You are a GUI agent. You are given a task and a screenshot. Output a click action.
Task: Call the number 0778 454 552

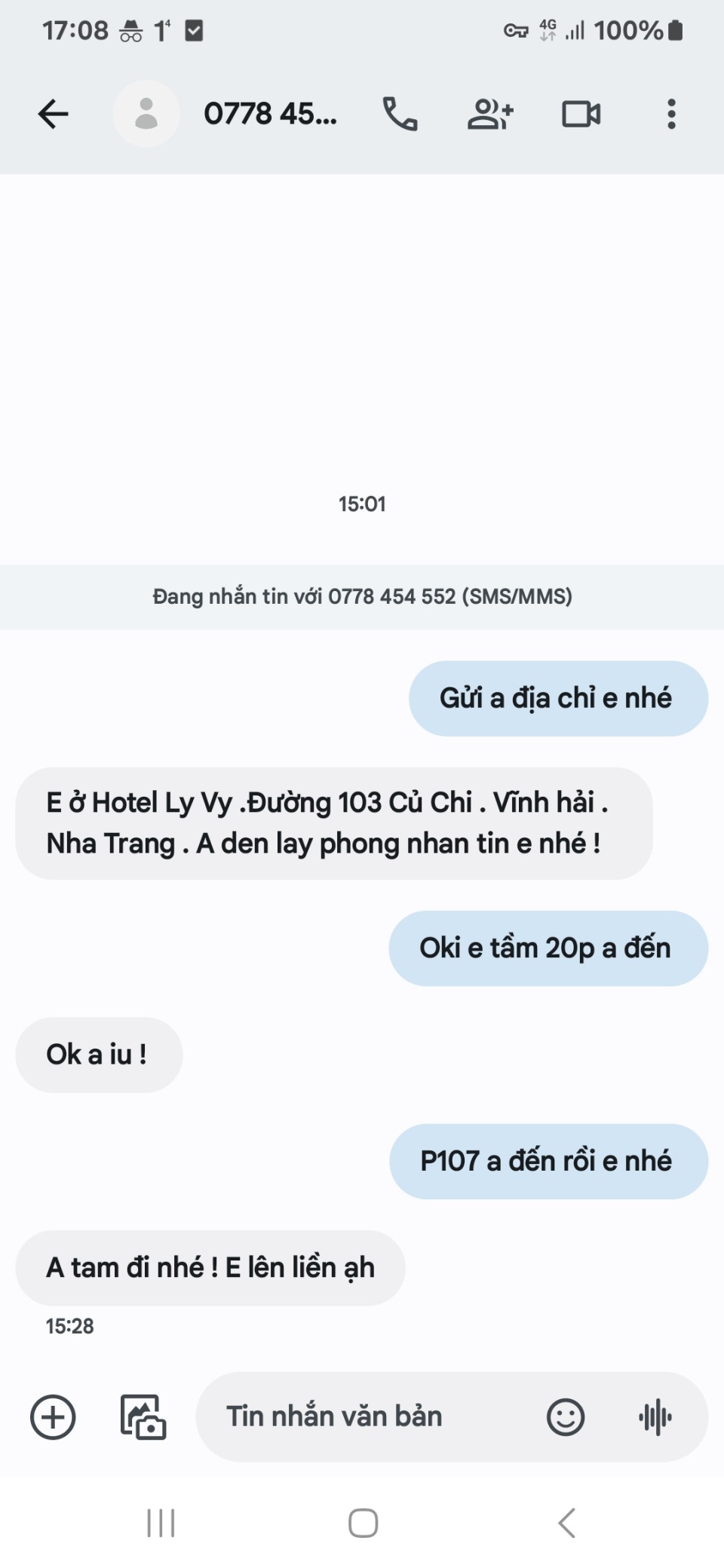(x=400, y=115)
